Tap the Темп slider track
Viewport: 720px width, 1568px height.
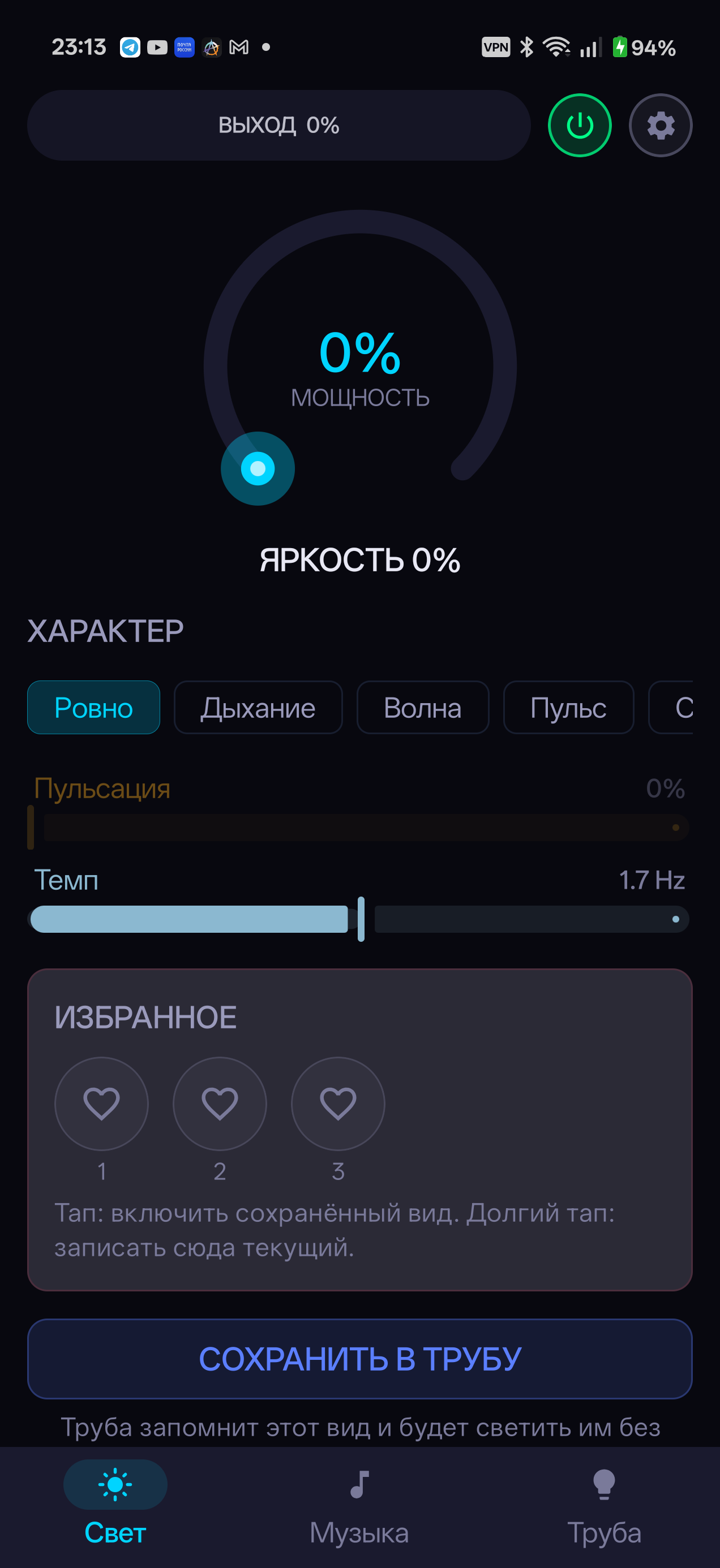[x=359, y=919]
